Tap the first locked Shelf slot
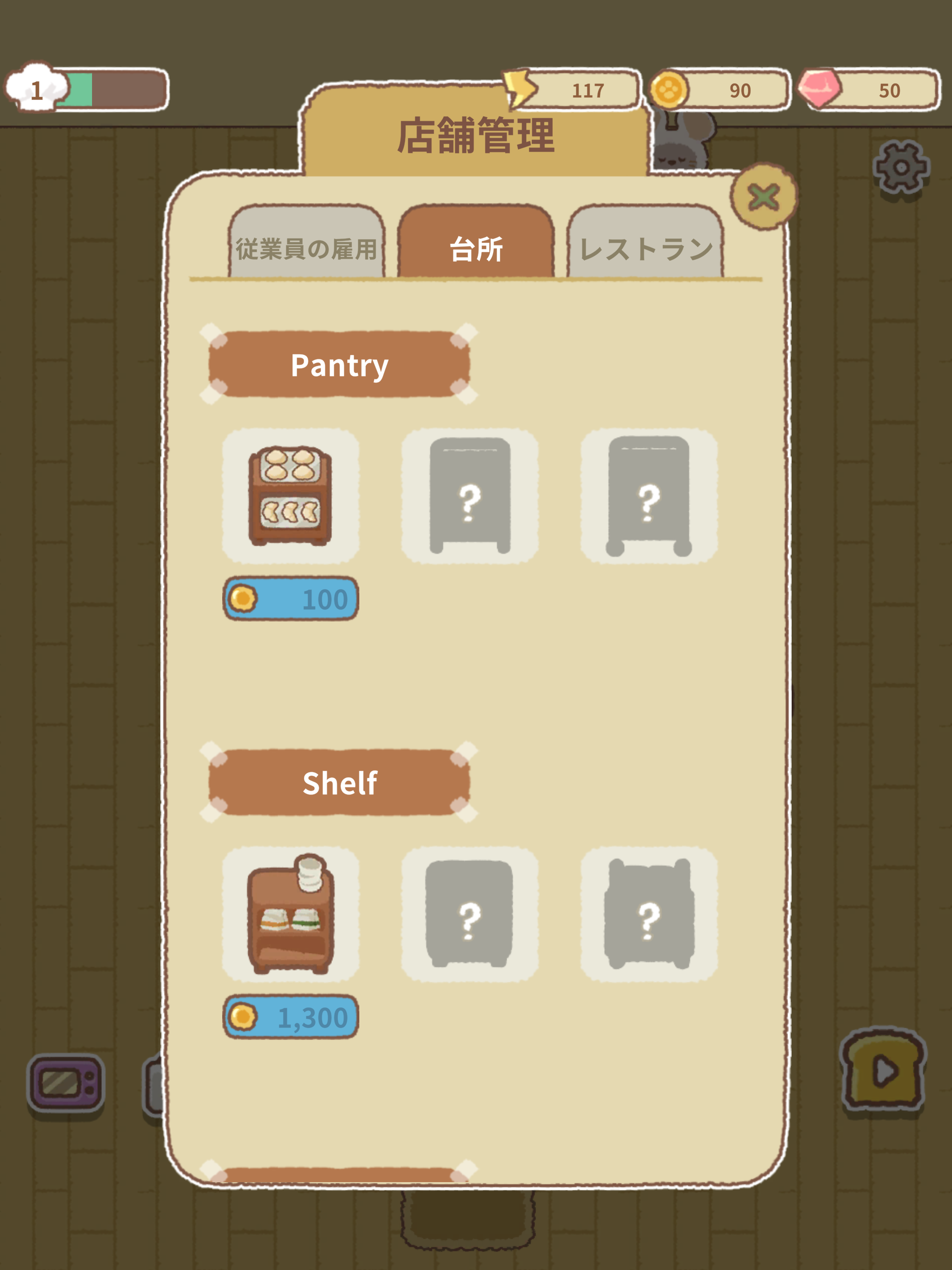The width and height of the screenshot is (952, 1270). pos(470,913)
